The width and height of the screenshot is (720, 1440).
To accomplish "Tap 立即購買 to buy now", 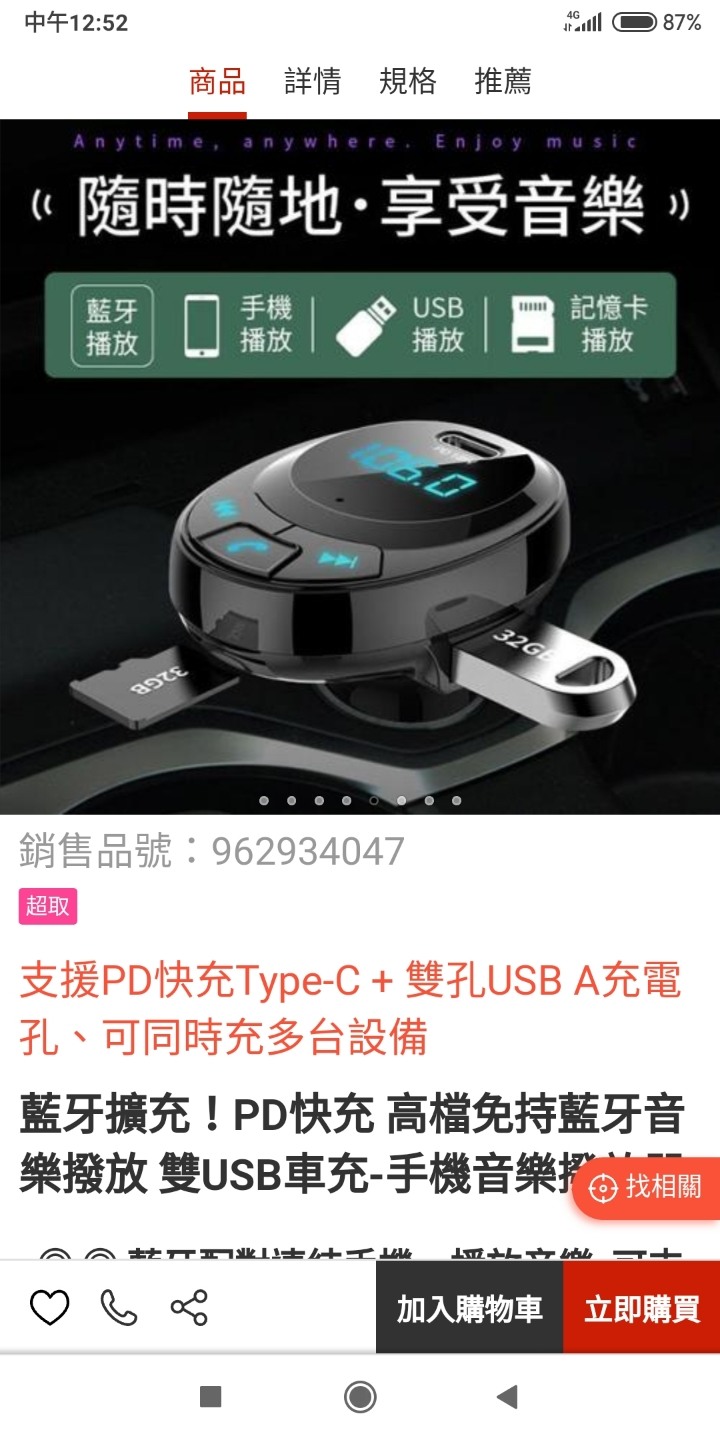I will [642, 1308].
